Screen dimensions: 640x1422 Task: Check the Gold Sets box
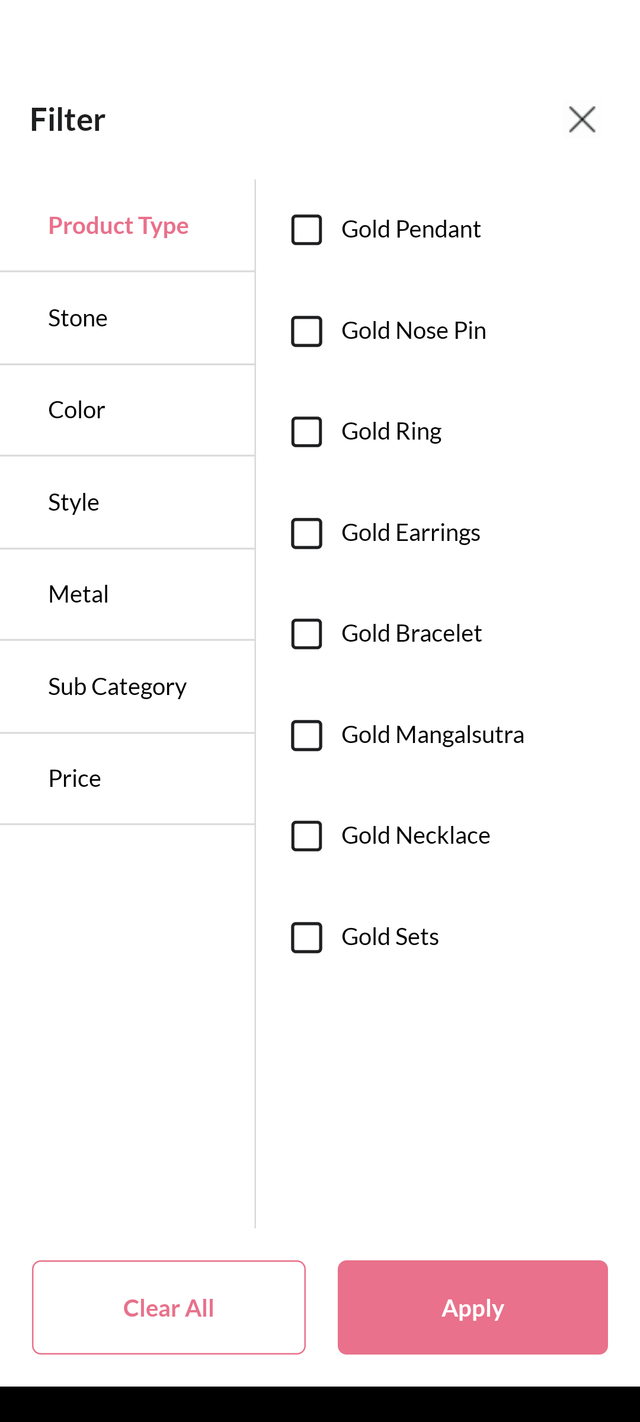(307, 937)
